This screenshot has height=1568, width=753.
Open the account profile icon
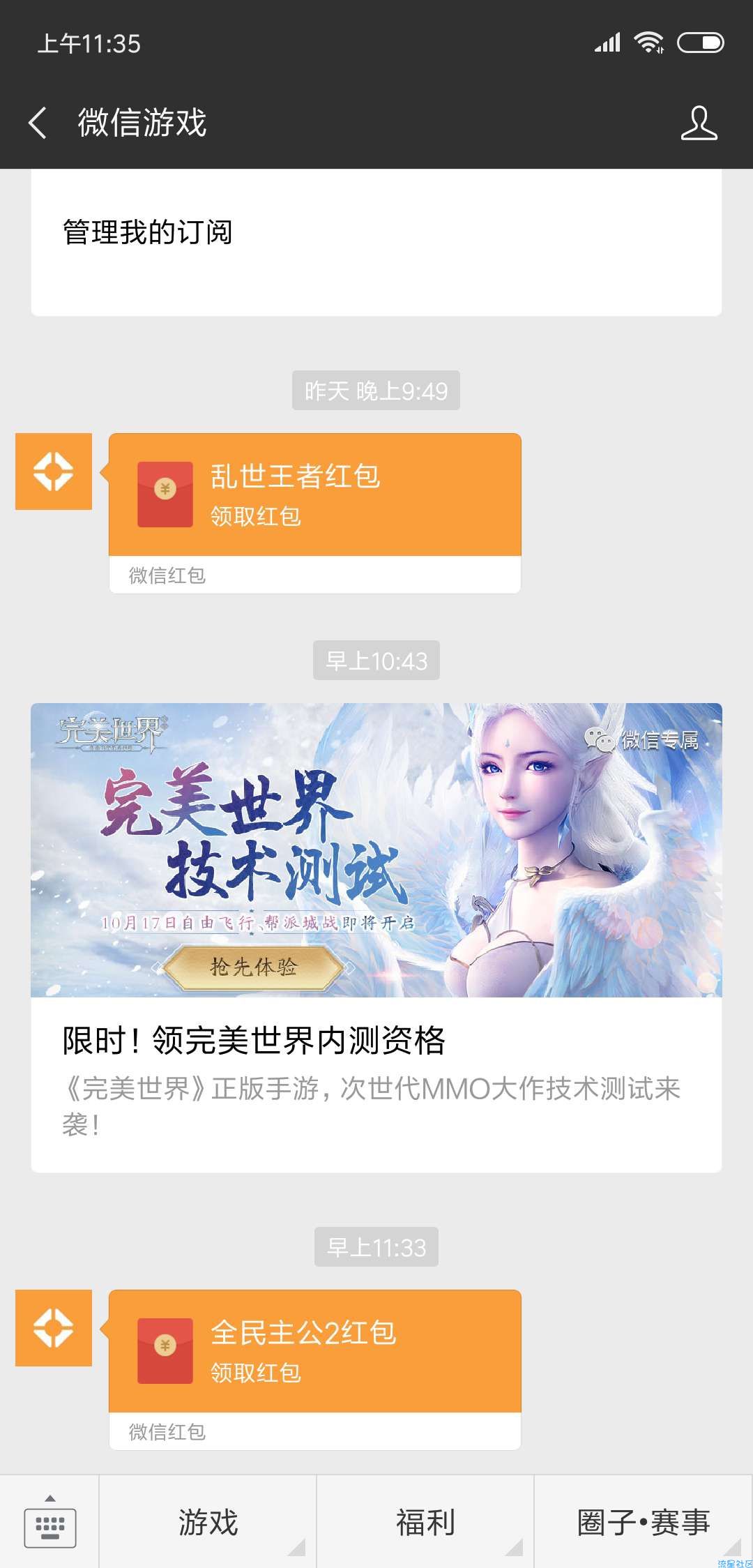699,123
